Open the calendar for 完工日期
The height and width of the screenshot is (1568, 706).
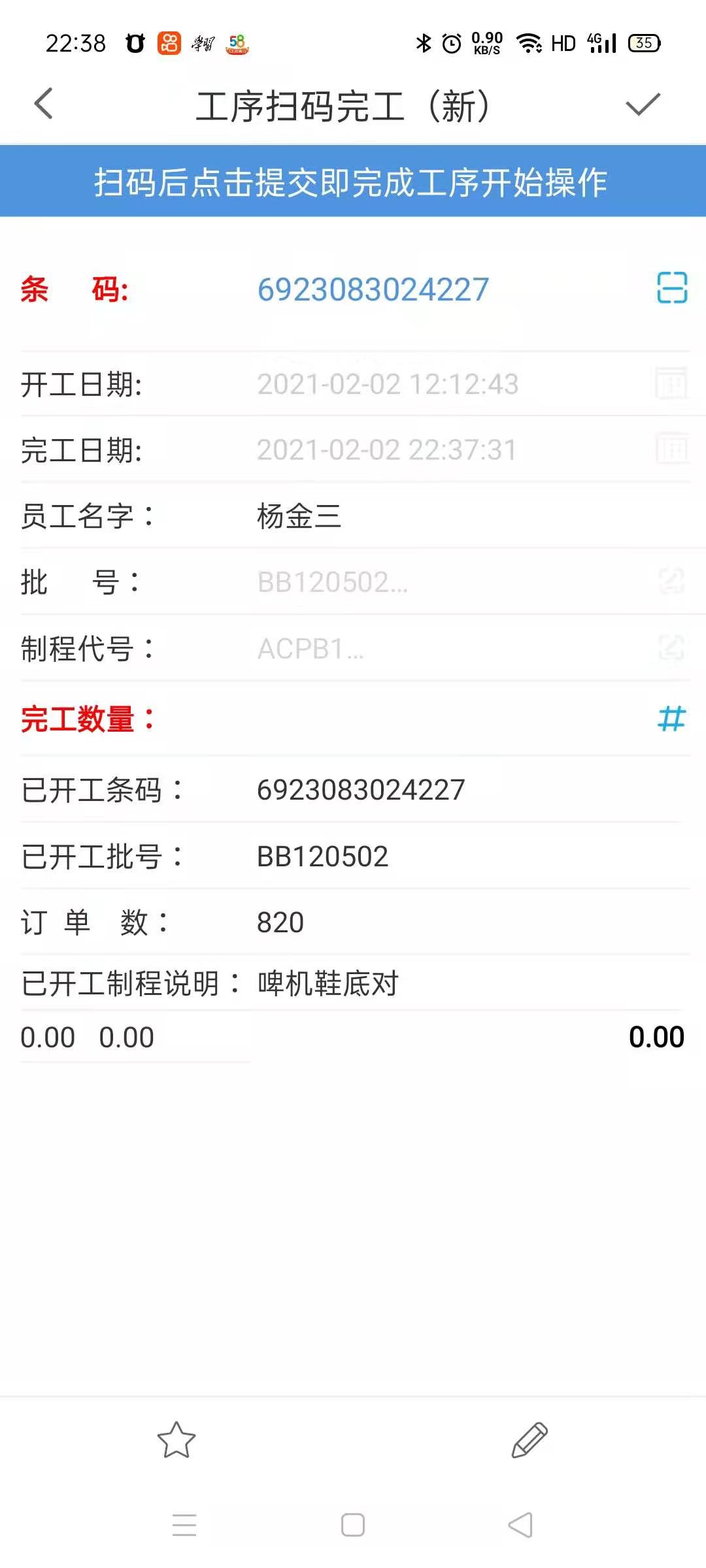coord(671,449)
